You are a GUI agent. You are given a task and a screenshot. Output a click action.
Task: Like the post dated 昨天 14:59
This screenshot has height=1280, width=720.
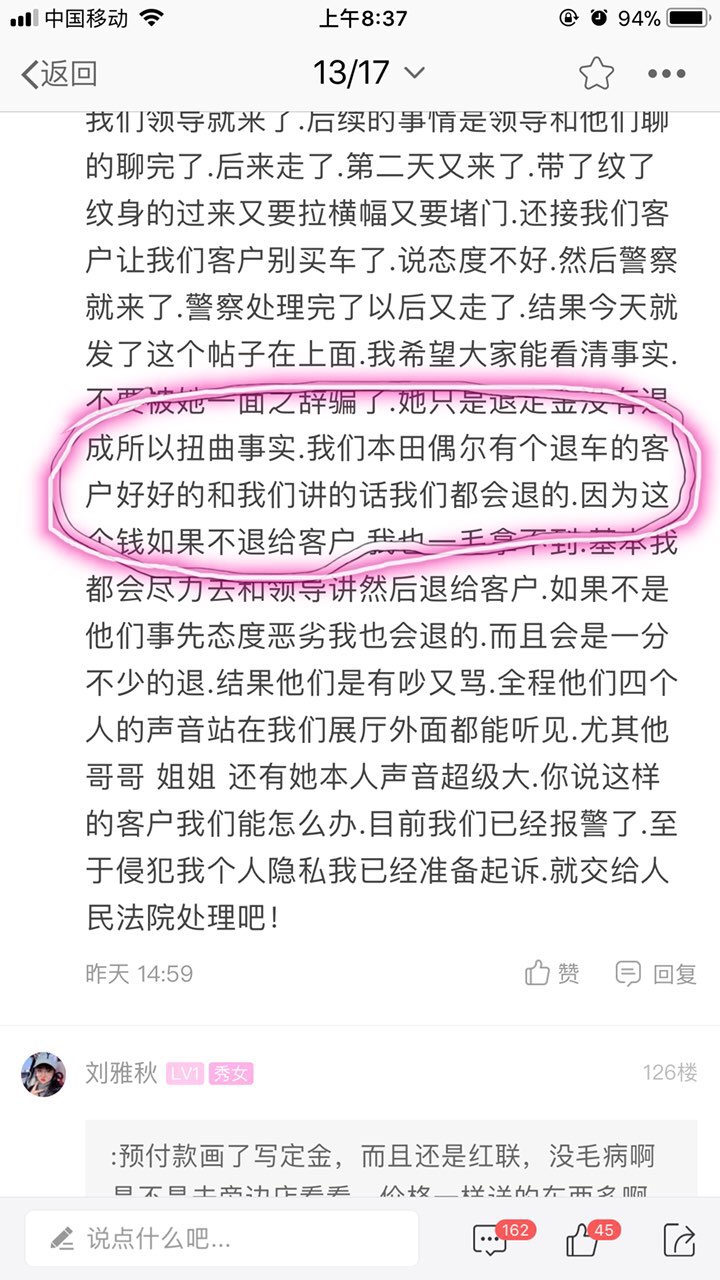point(552,973)
